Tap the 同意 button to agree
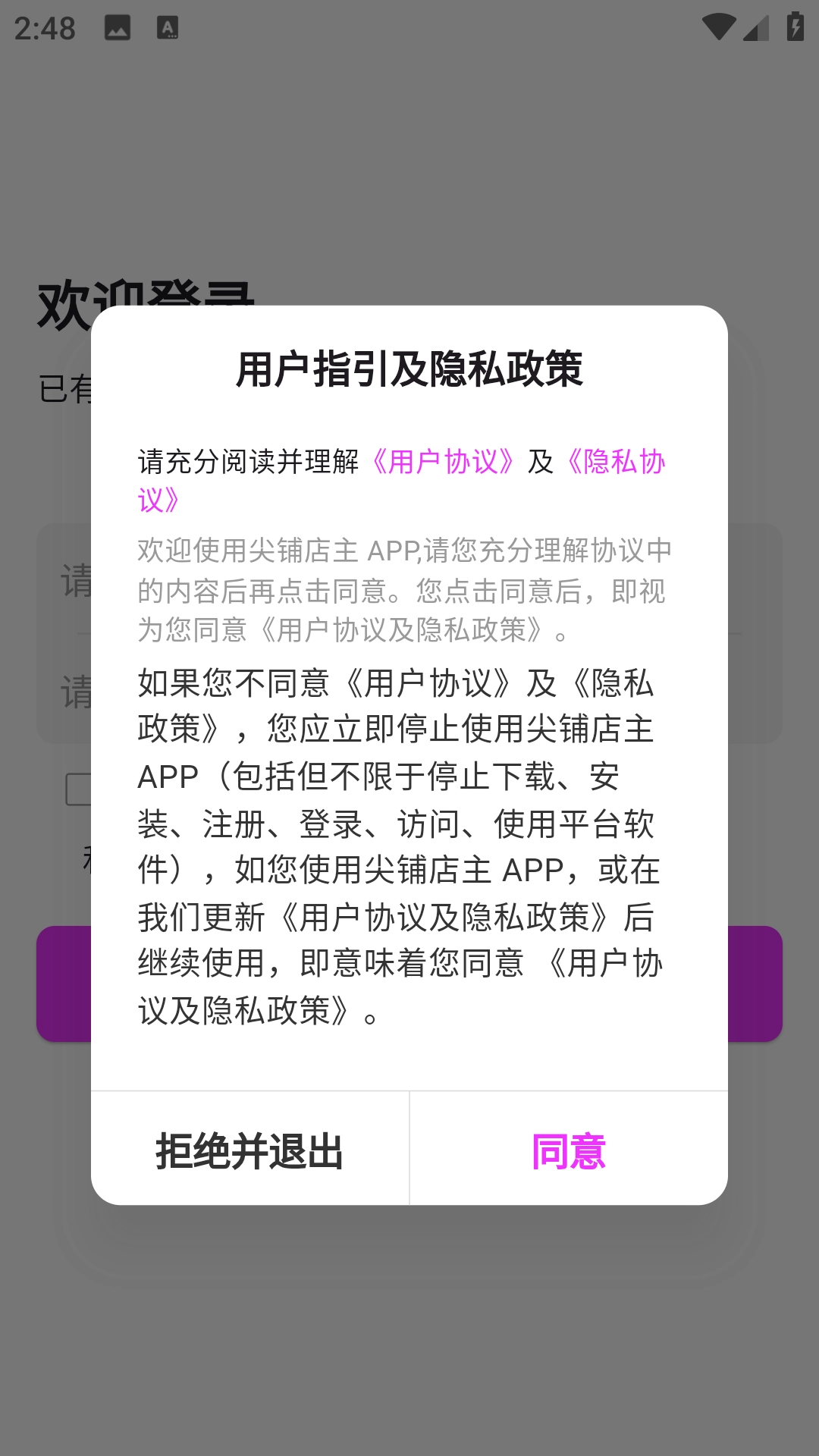Image resolution: width=819 pixels, height=1456 pixels. point(569,1150)
